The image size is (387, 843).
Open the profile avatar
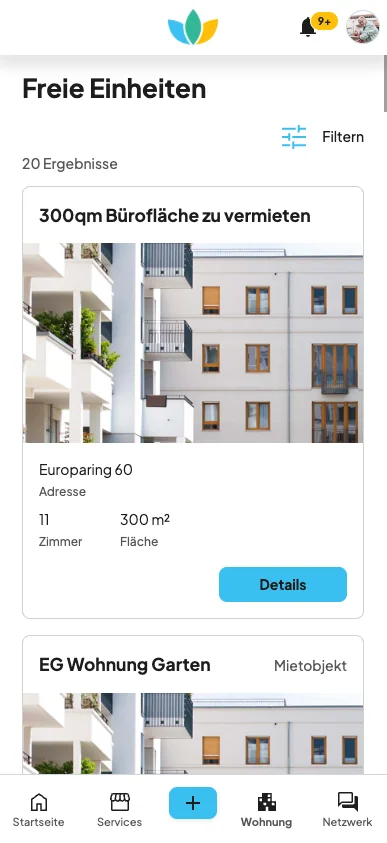click(363, 27)
